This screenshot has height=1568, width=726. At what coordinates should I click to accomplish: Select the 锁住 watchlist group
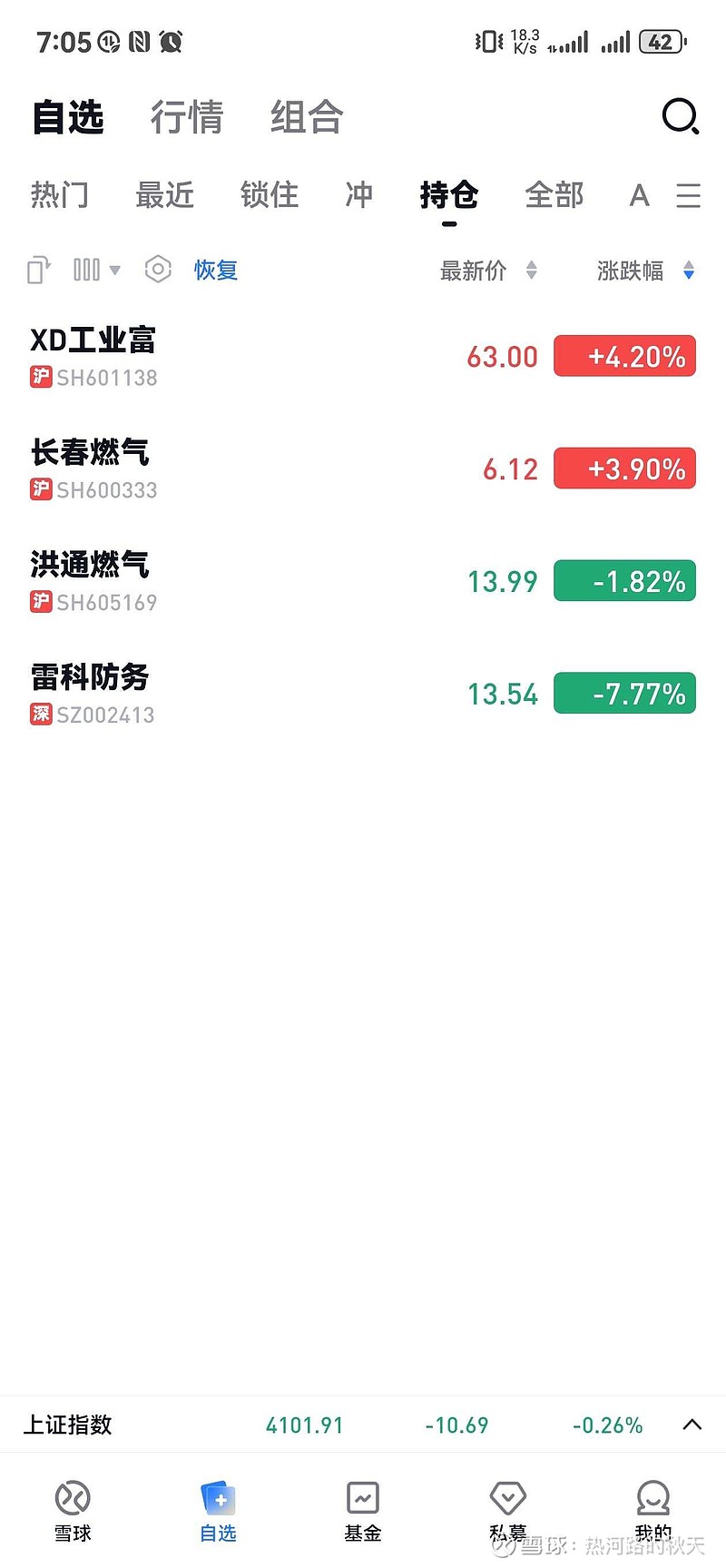[270, 195]
